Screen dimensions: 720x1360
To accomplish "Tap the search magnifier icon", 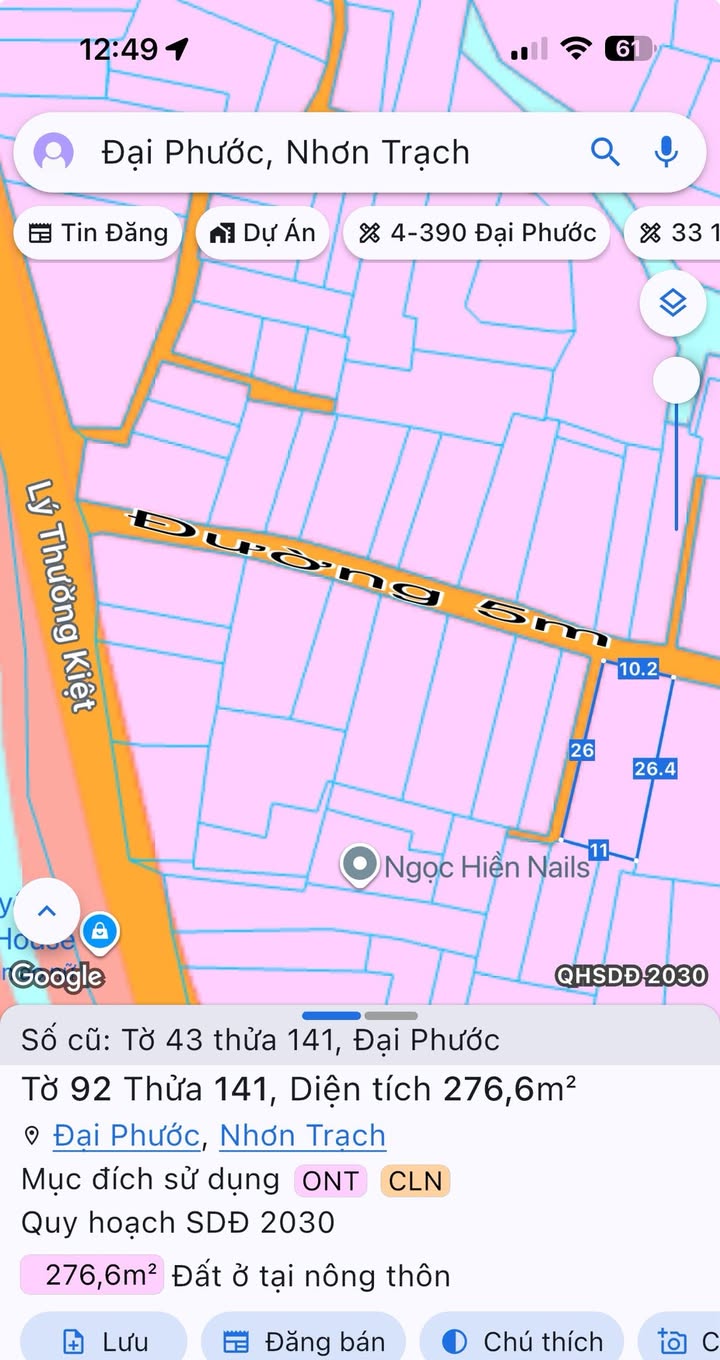I will pos(605,152).
